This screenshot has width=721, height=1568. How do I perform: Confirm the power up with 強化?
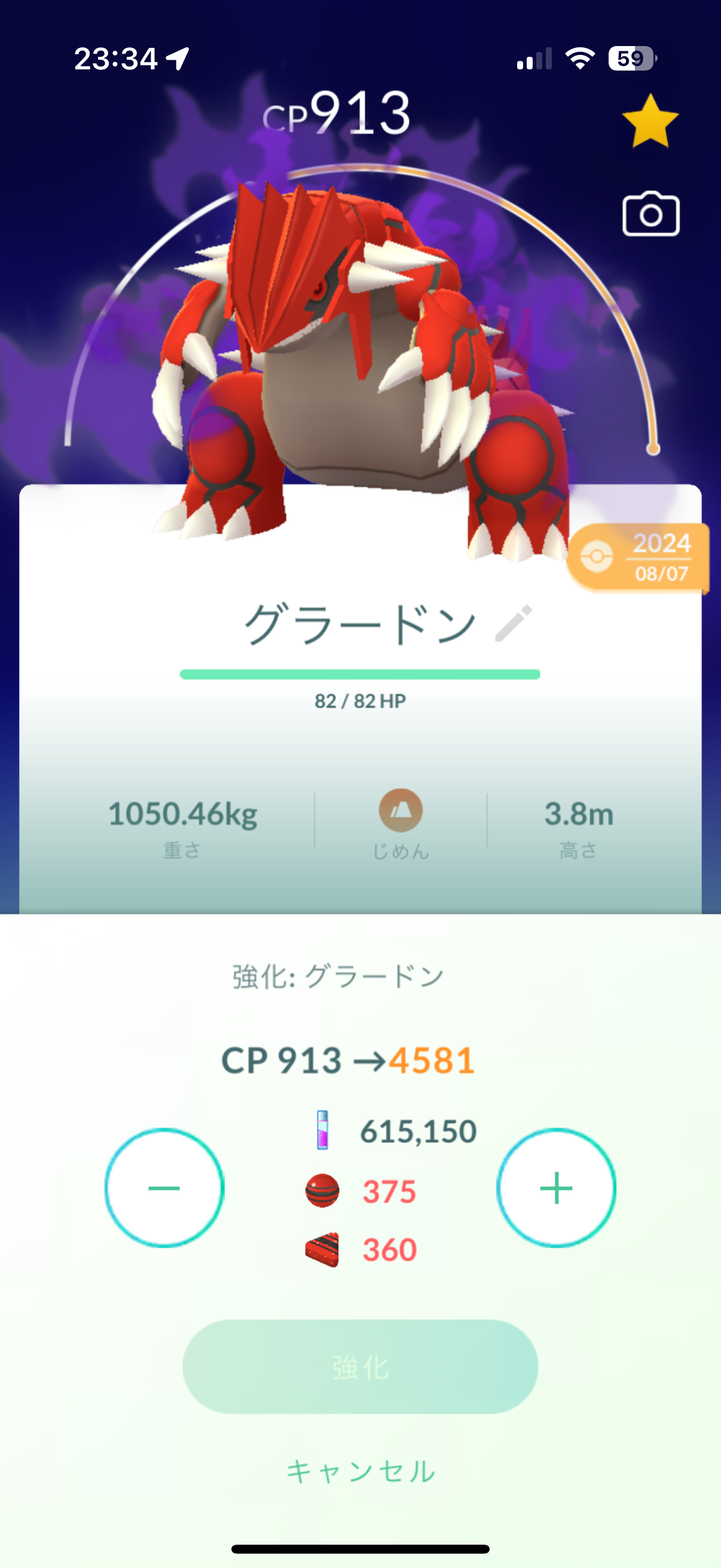coord(360,1366)
